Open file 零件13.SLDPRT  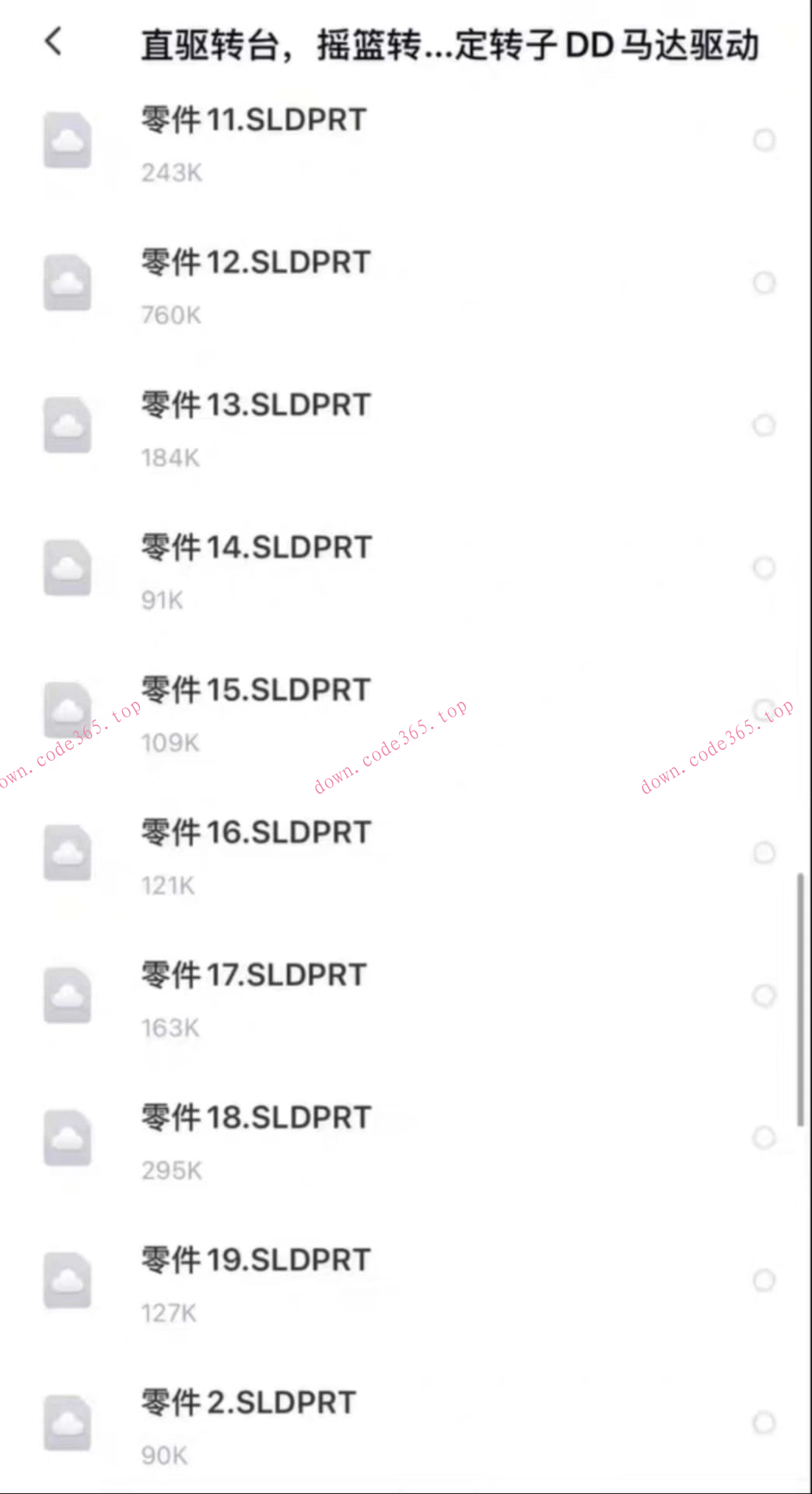tap(255, 405)
